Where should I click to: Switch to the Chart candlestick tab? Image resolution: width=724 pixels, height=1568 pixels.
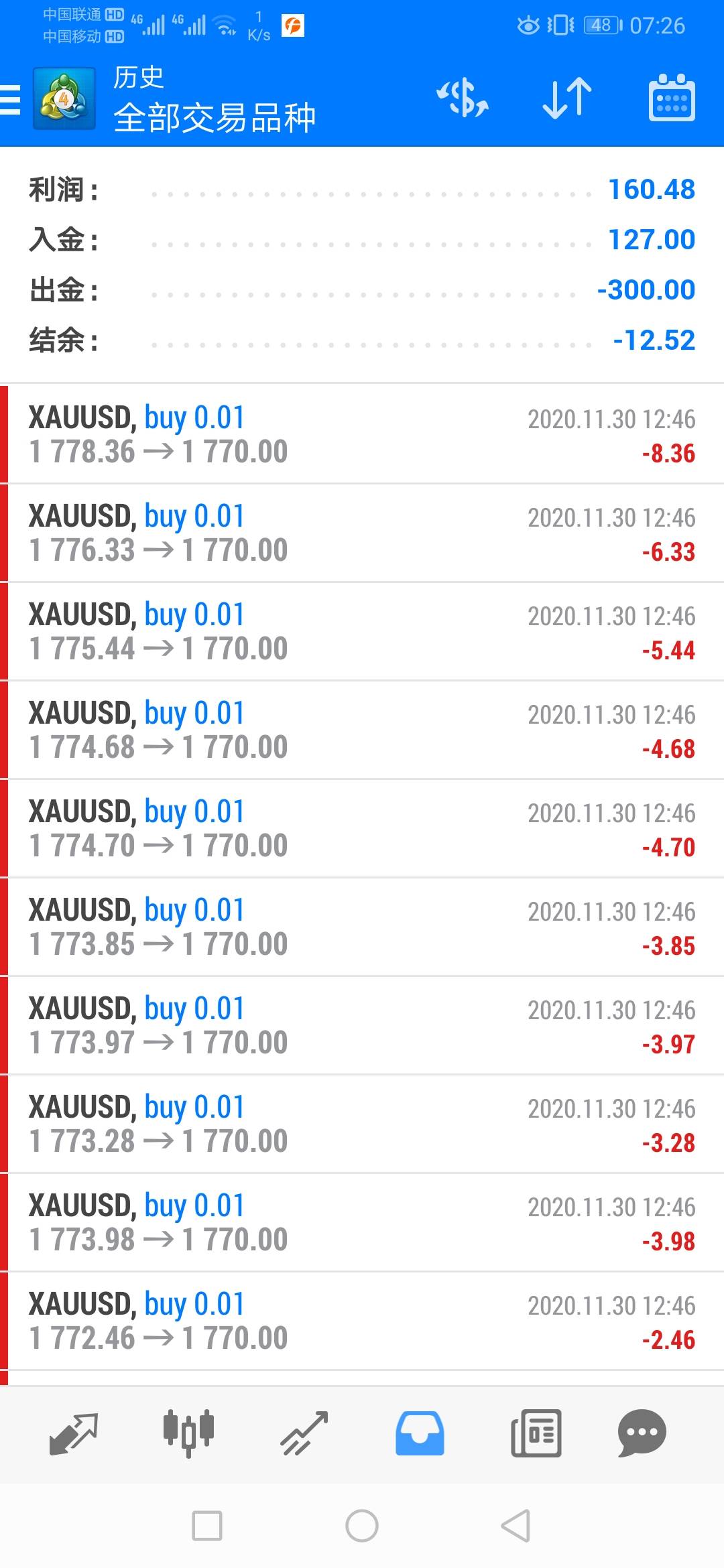(189, 1433)
